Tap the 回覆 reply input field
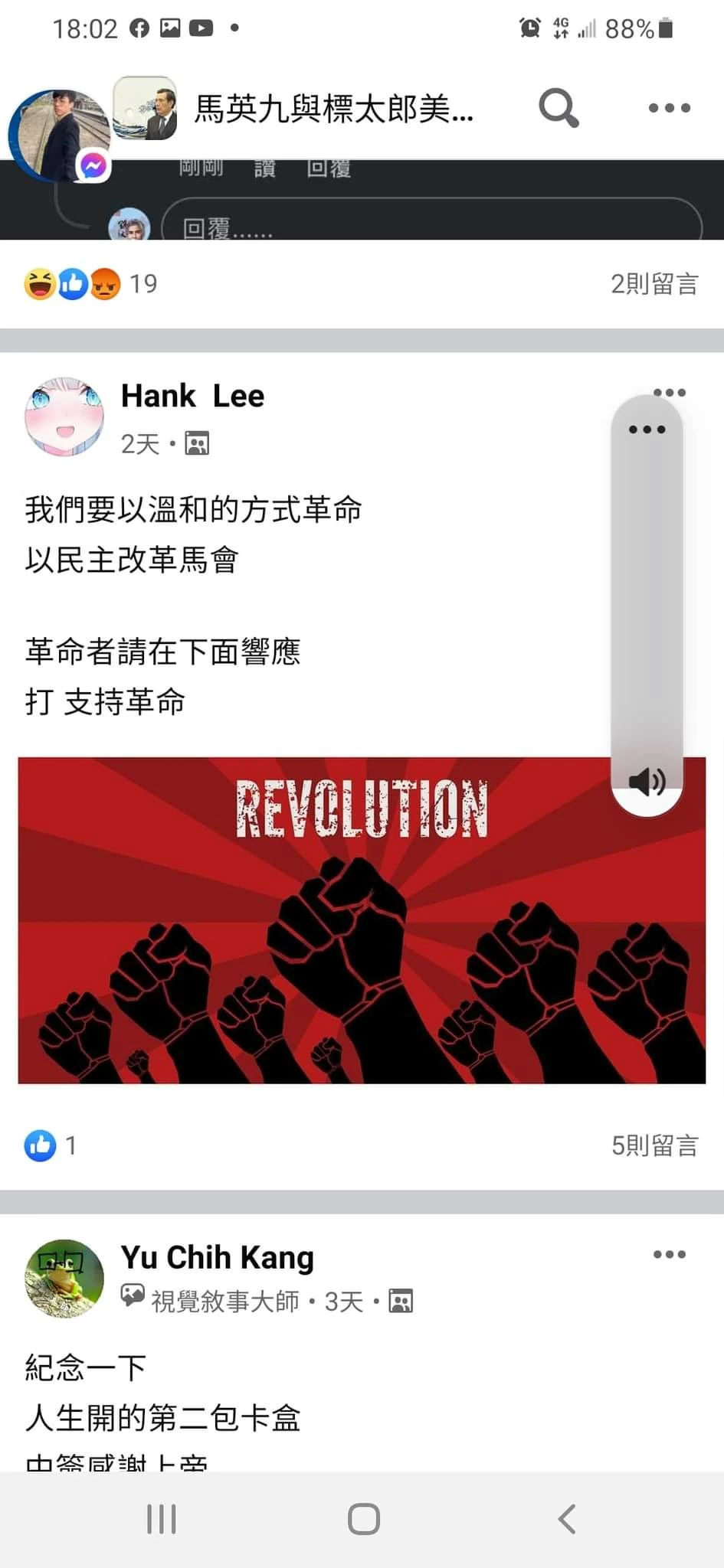Viewport: 724px width, 1568px height. point(431,222)
